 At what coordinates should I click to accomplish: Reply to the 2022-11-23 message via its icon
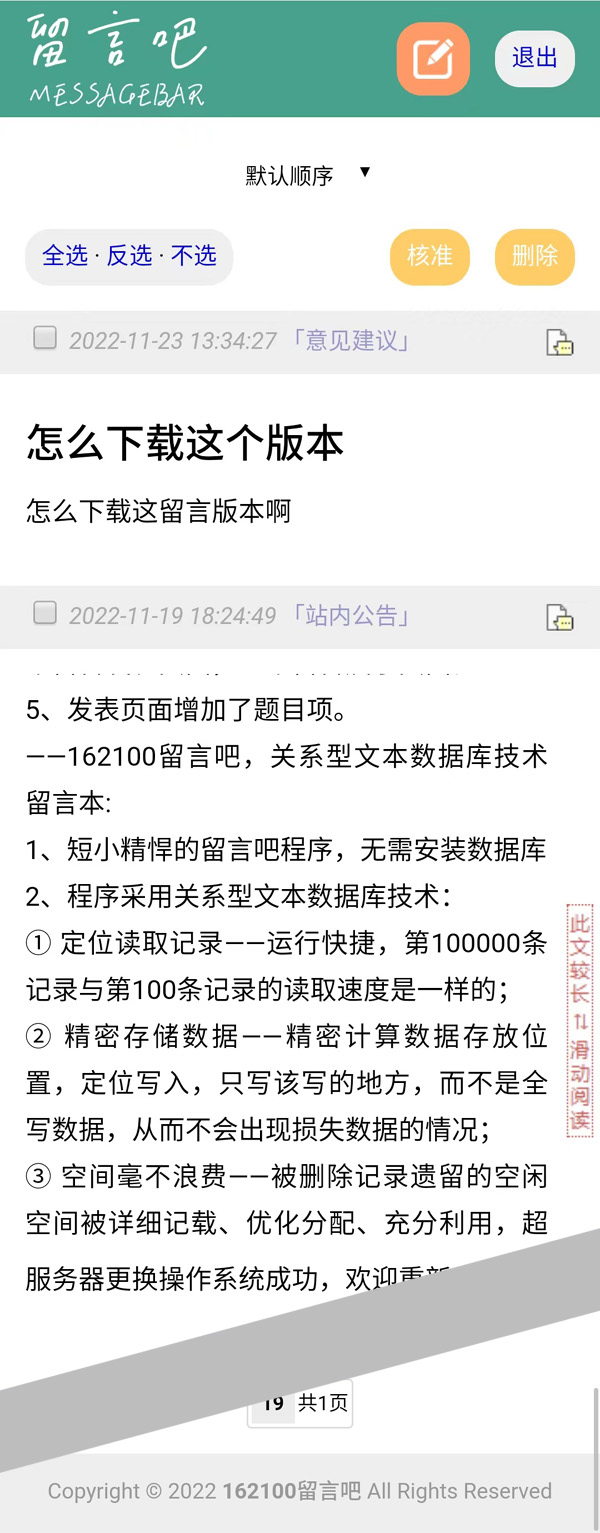coord(560,343)
